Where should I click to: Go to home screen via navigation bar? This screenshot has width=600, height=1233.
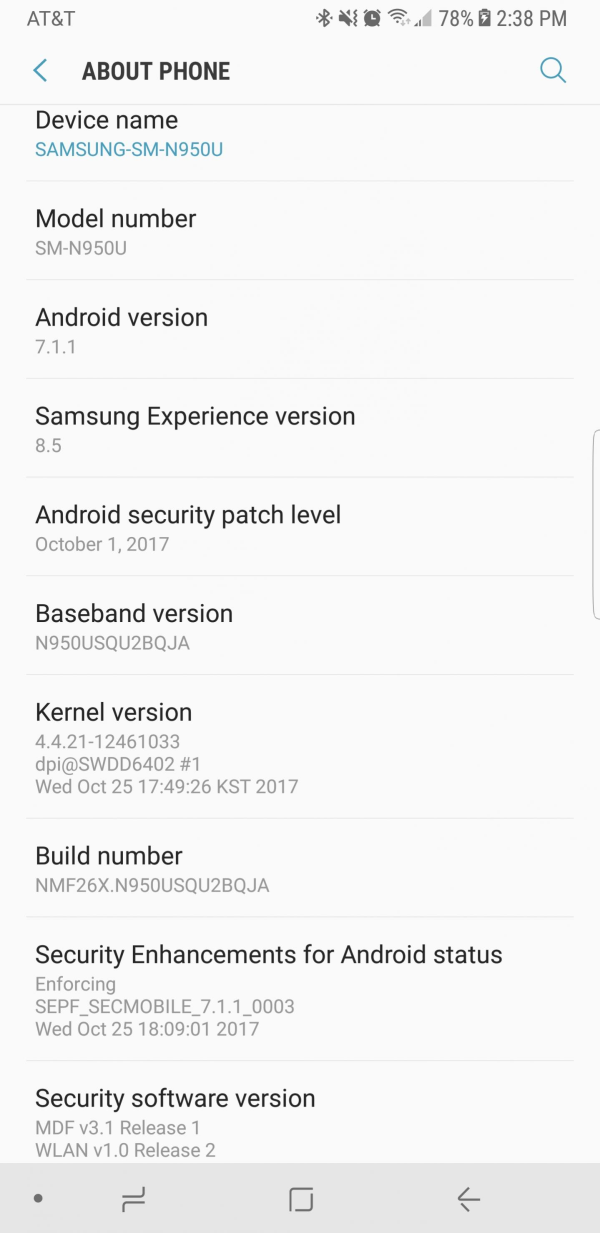[x=300, y=1199]
